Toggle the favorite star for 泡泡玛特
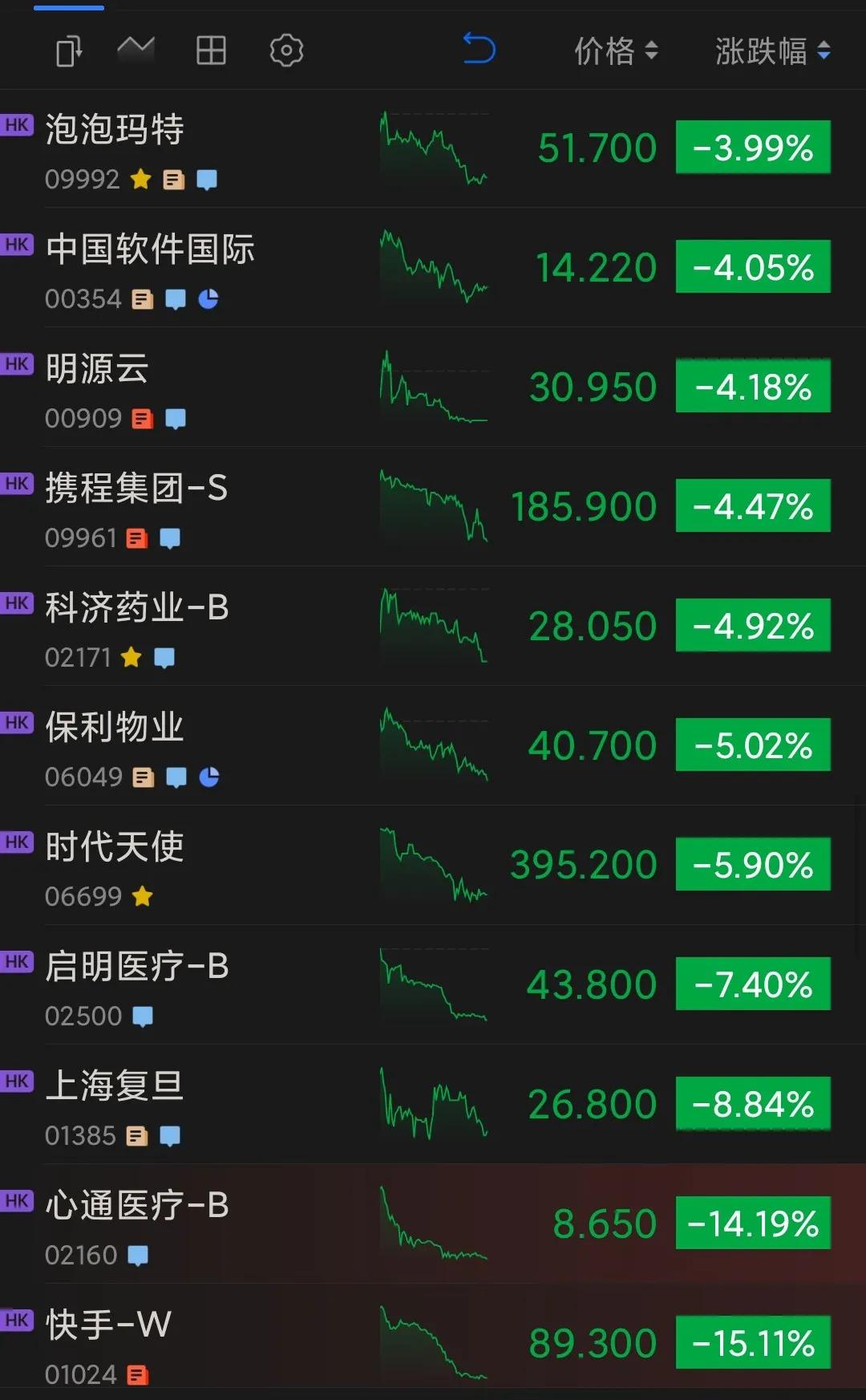This screenshot has width=866, height=1400. point(141,180)
